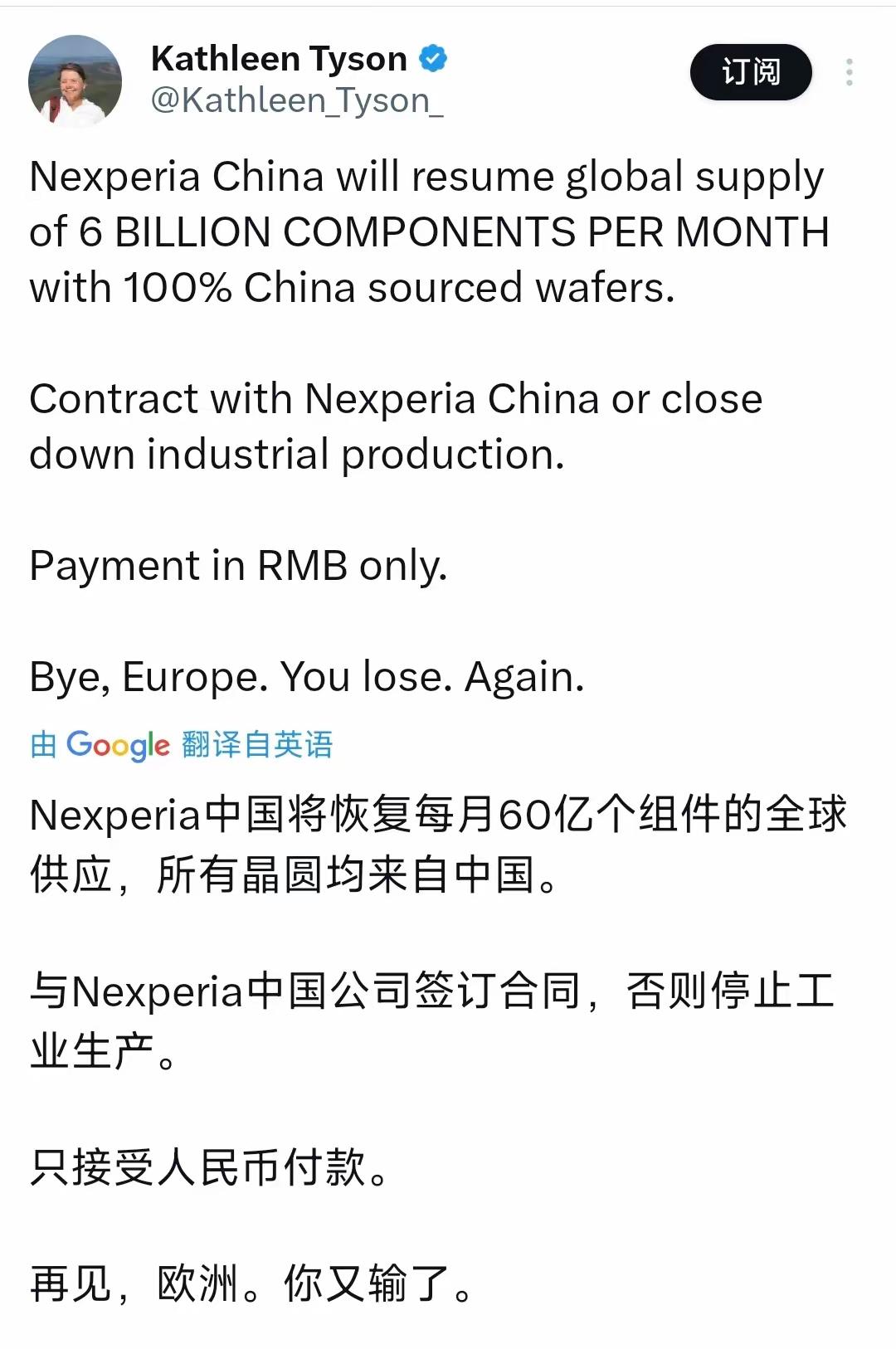The height and width of the screenshot is (1349, 896).
Task: Click the 由 Google 翻译自英语 attribution row
Action: click(183, 747)
